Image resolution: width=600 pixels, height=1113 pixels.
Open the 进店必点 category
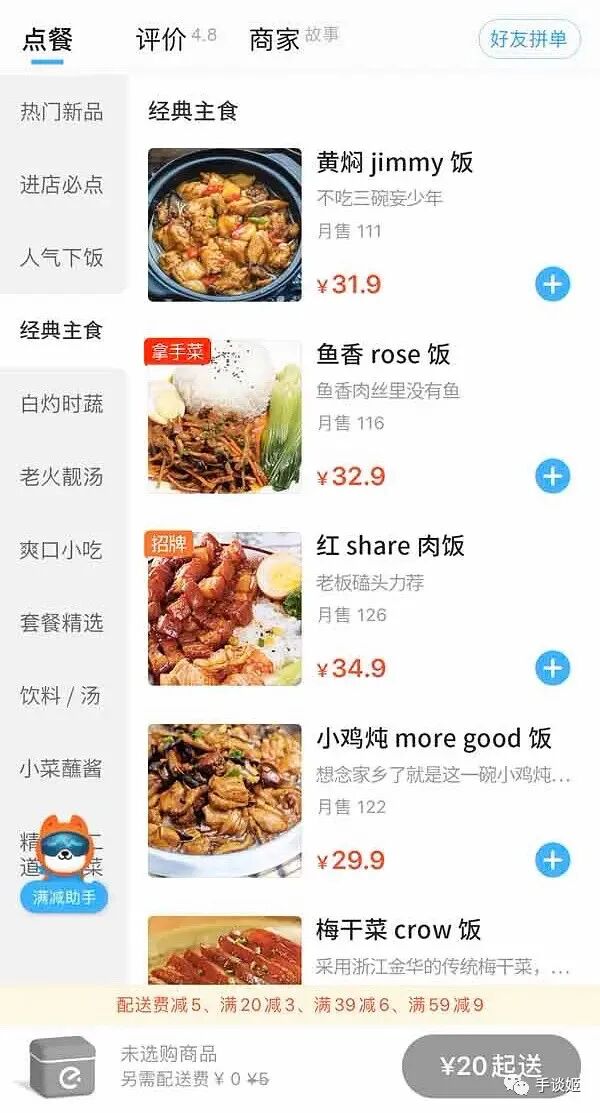pyautogui.click(x=62, y=185)
